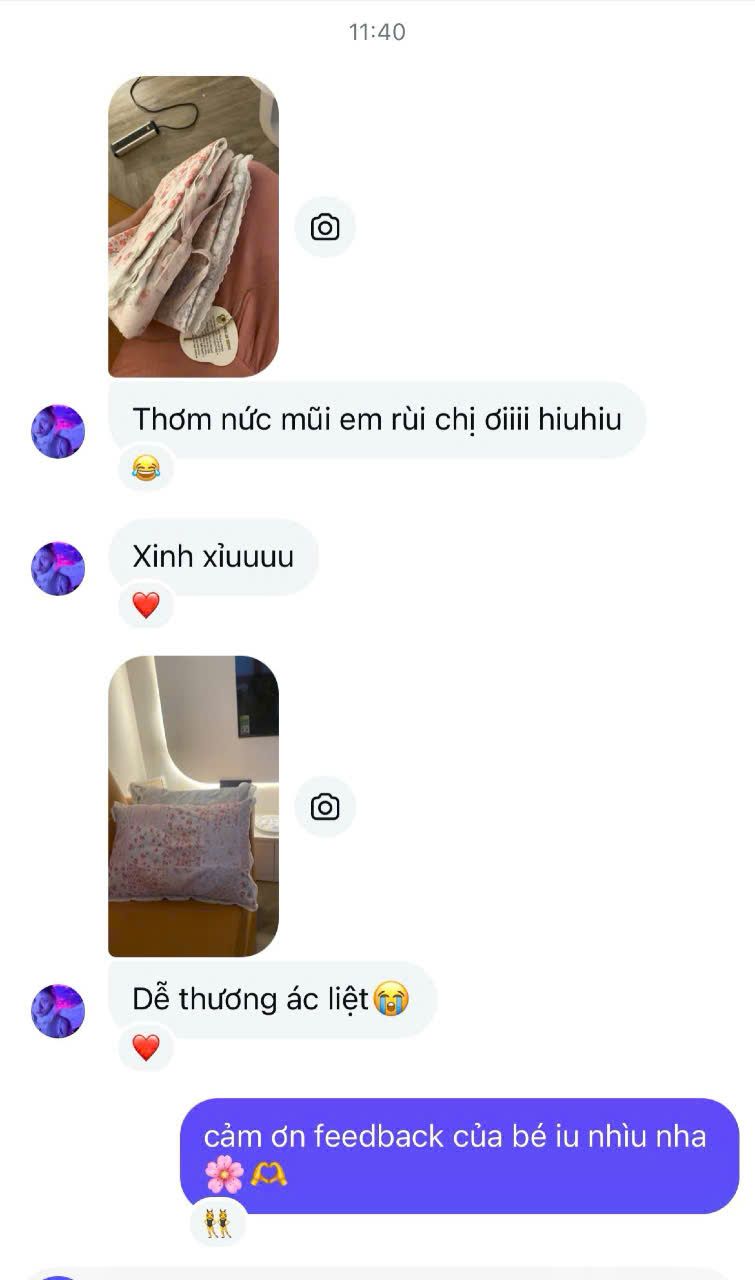This screenshot has width=755, height=1280.
Task: View reaction under the 'cảm ơn feedback' message
Action: pyautogui.click(x=218, y=1223)
